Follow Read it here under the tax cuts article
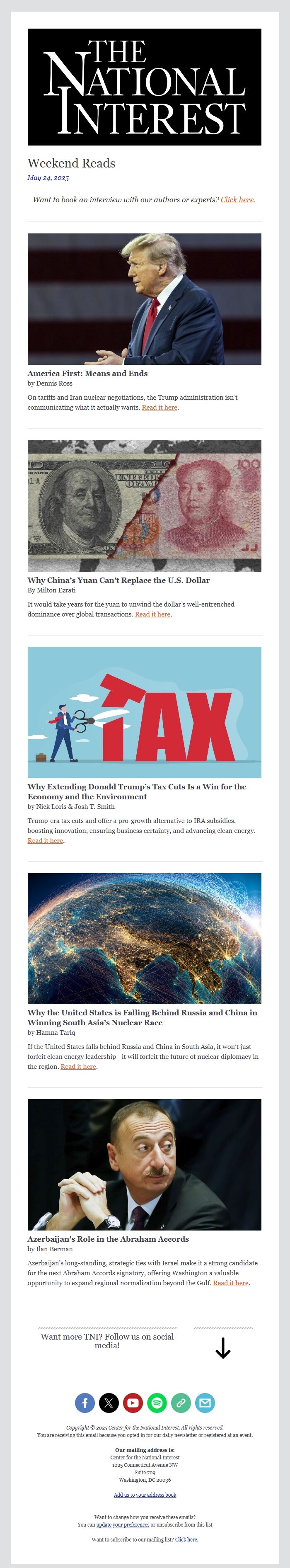The image size is (290, 1568). 45,841
